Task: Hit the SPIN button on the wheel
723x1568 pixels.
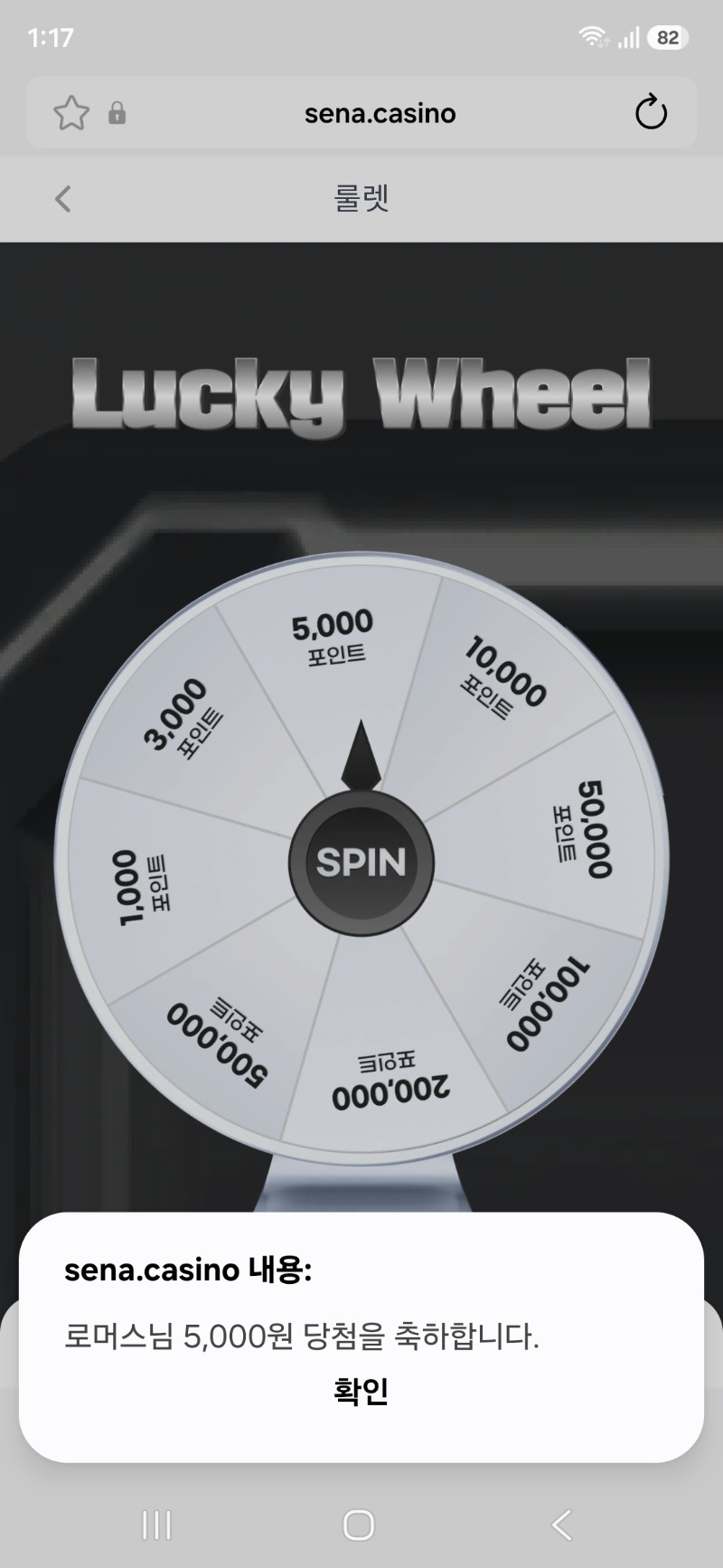Action: click(361, 862)
